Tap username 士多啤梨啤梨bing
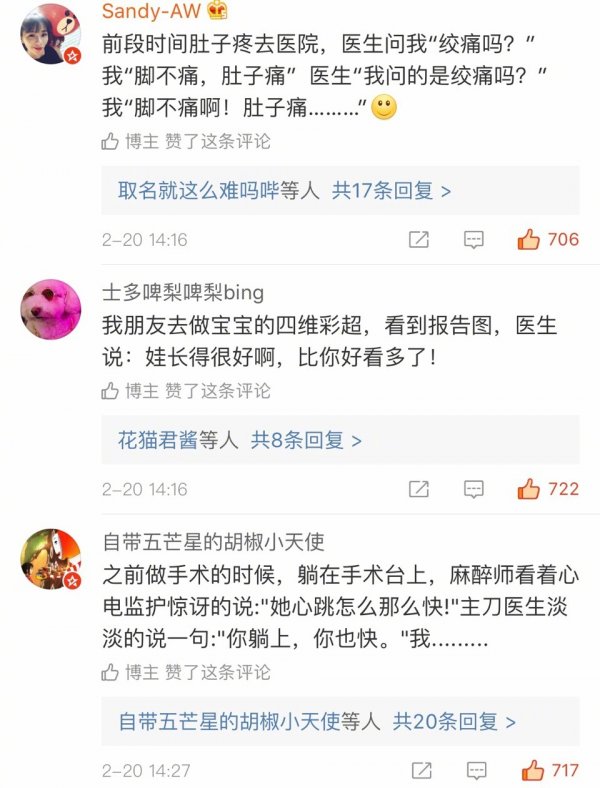600x788 pixels. [x=183, y=292]
